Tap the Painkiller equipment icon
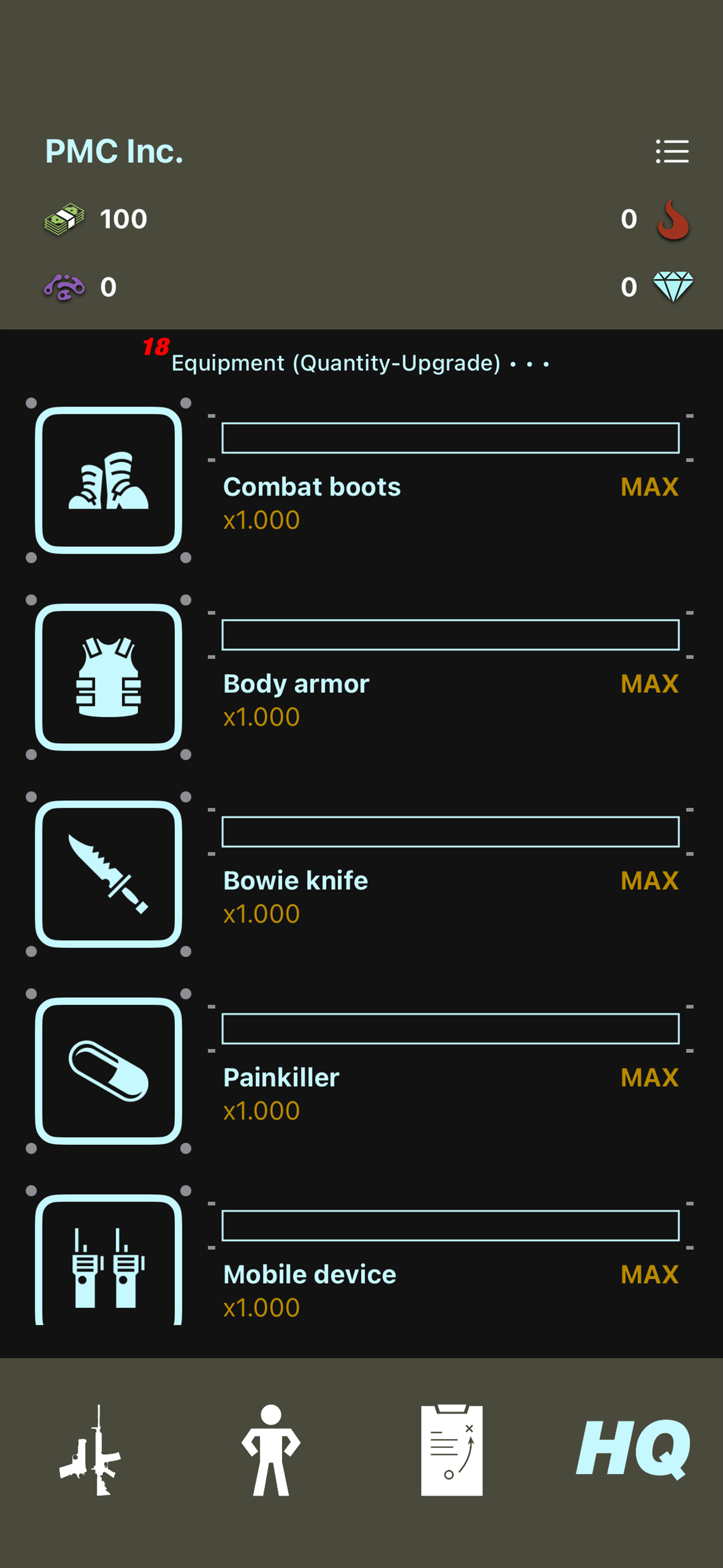 pyautogui.click(x=108, y=1071)
